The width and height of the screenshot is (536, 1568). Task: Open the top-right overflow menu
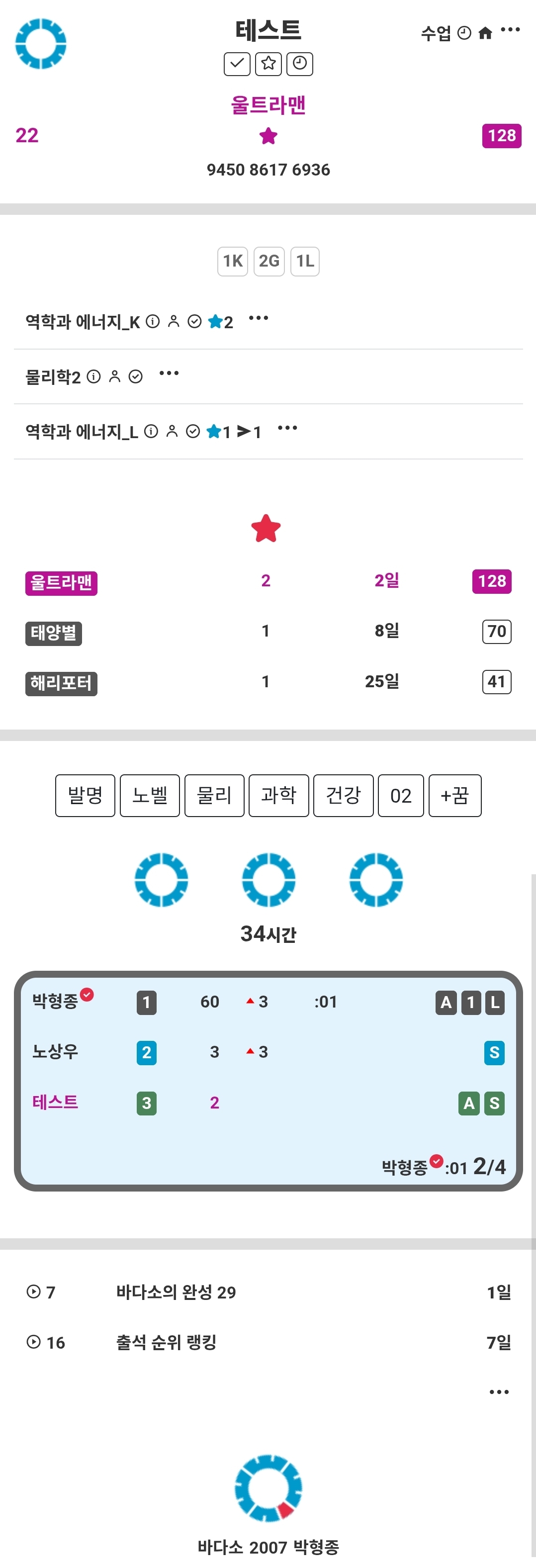pyautogui.click(x=510, y=30)
